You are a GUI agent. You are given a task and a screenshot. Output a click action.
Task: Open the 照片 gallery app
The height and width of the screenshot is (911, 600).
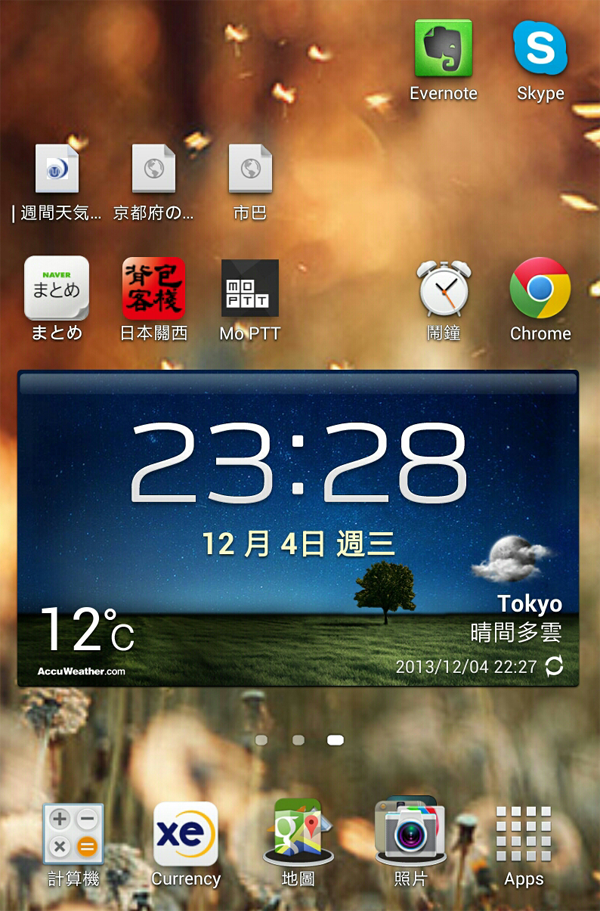(x=410, y=835)
